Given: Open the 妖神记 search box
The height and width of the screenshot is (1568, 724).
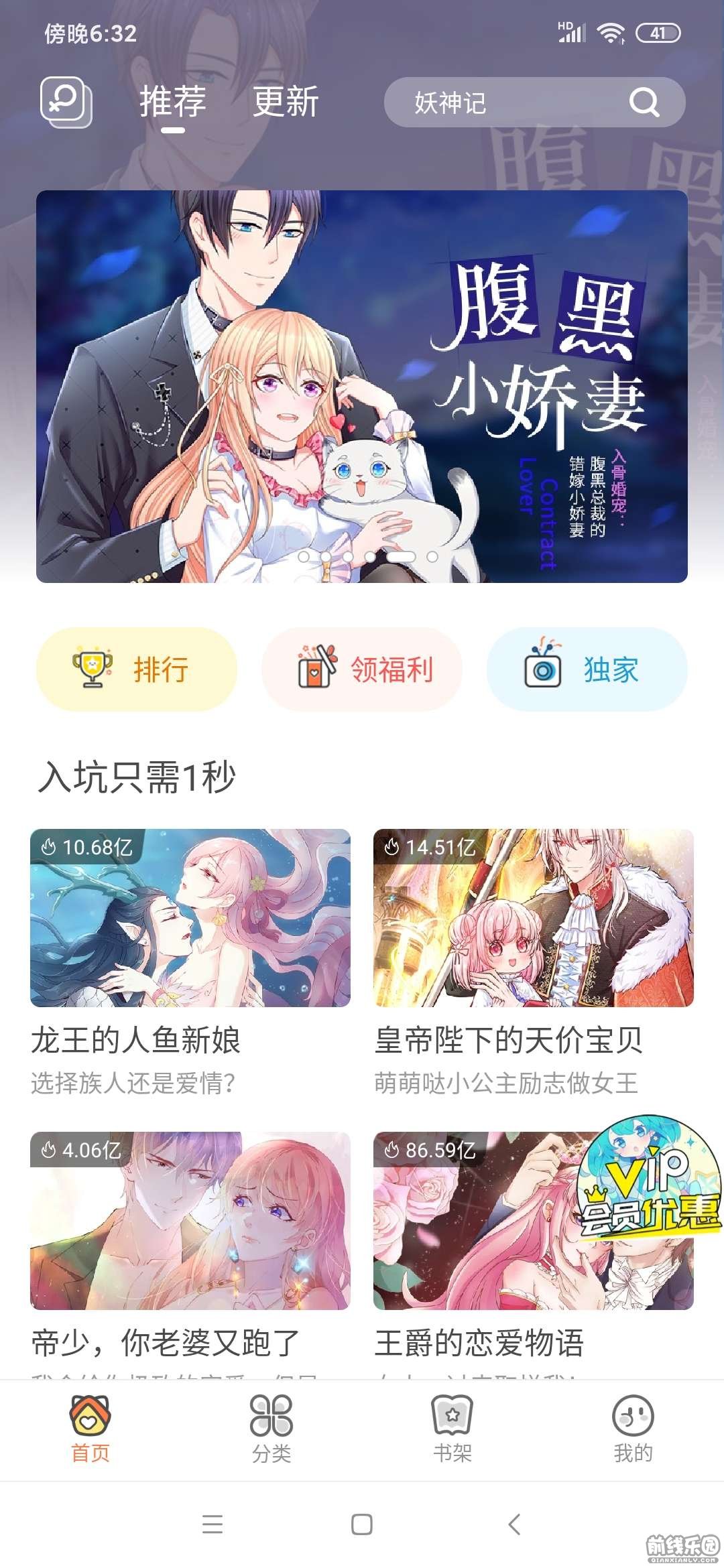Looking at the screenshot, I should coord(509,103).
